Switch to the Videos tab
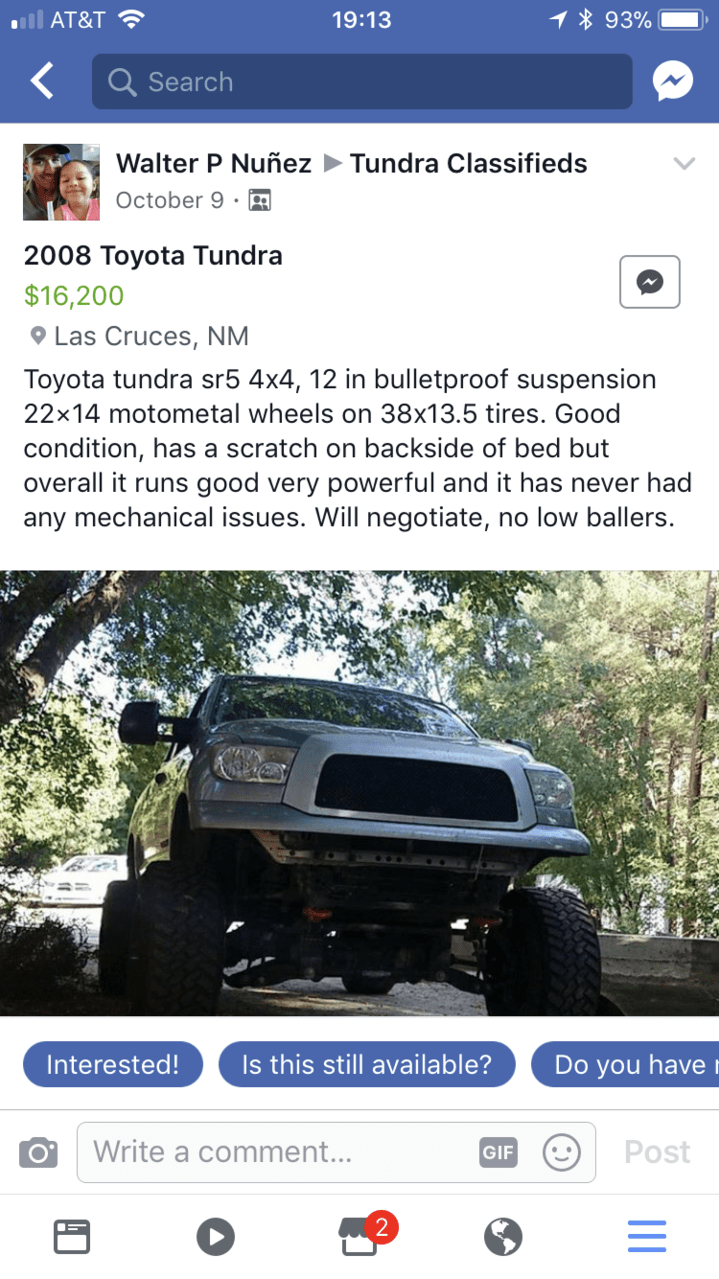 [215, 1238]
